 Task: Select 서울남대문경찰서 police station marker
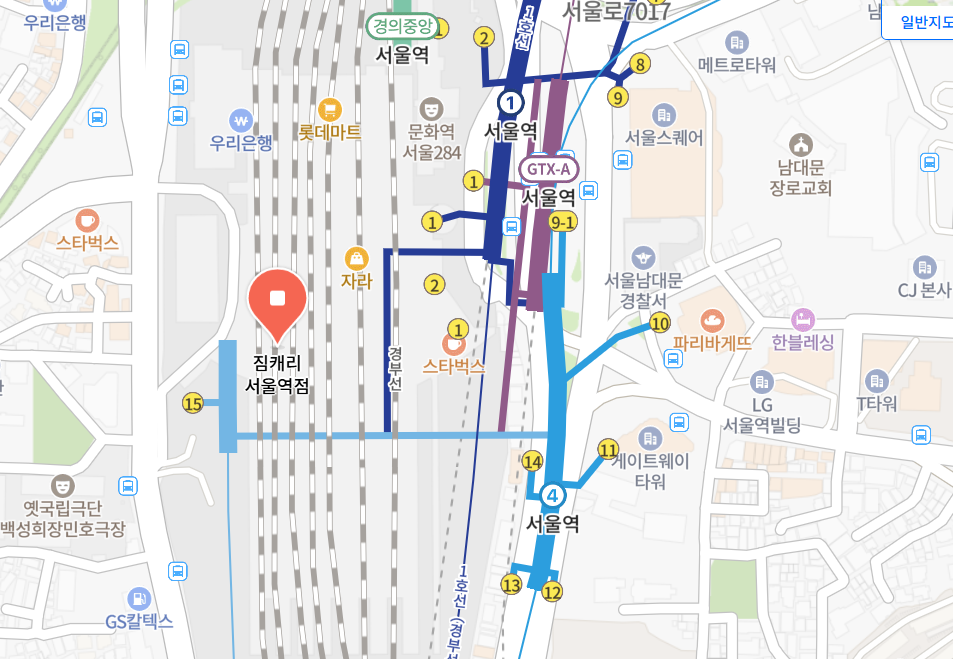click(643, 257)
